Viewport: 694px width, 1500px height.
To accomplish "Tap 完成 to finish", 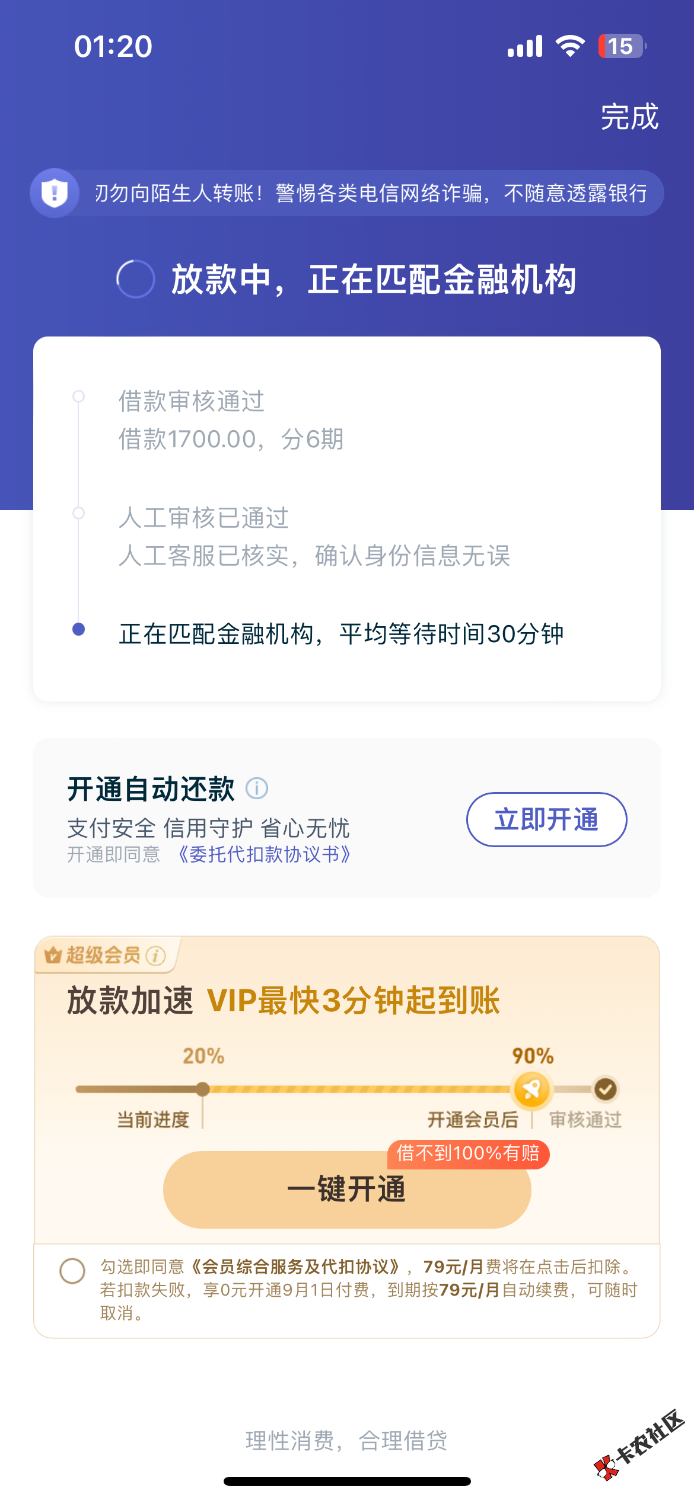I will click(629, 117).
